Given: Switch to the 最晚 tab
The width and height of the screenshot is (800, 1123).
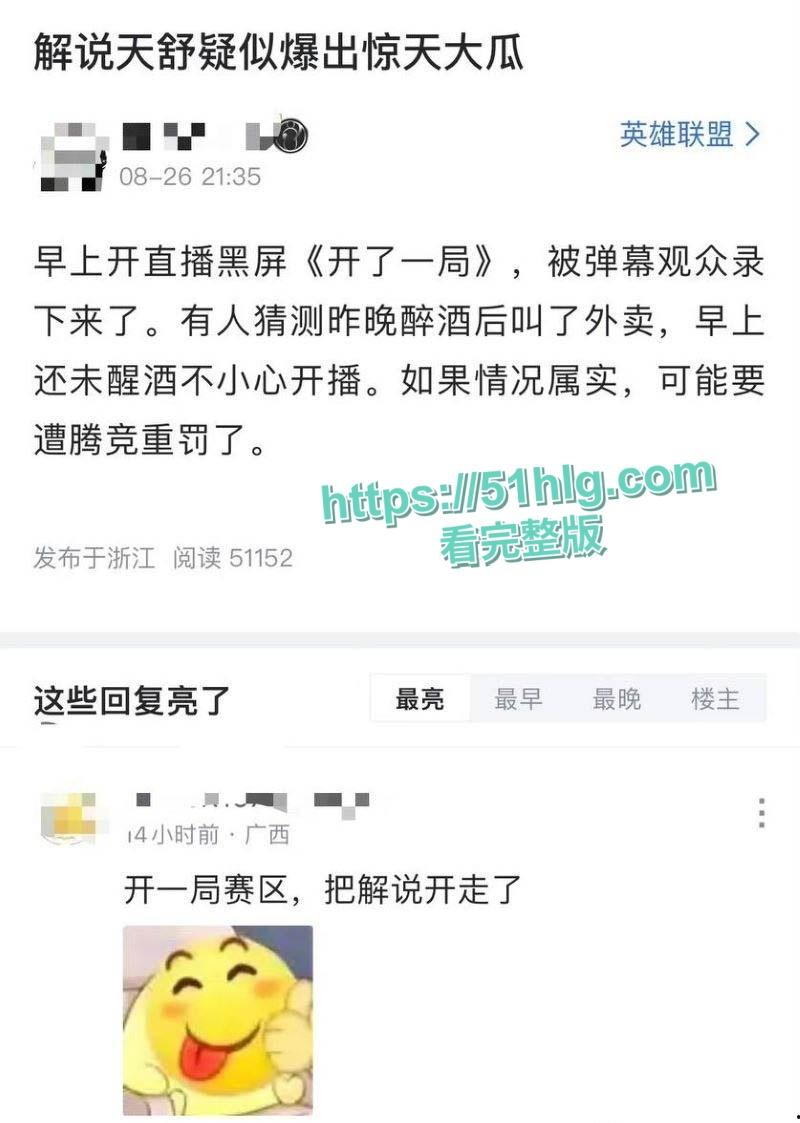Looking at the screenshot, I should [x=616, y=698].
